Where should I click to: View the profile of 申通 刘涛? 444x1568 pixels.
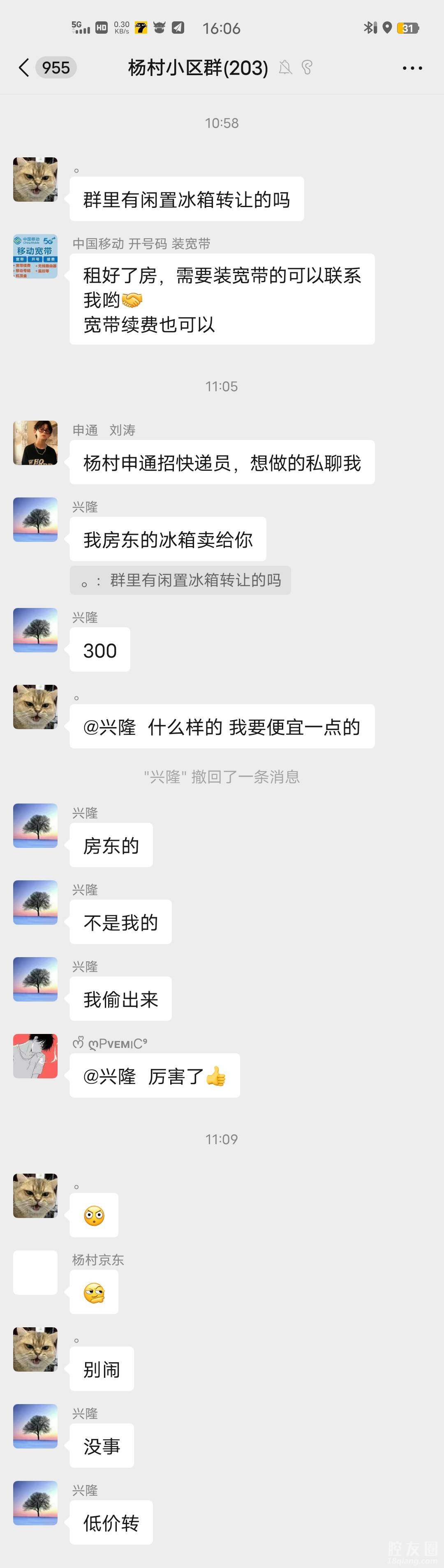pos(35,442)
